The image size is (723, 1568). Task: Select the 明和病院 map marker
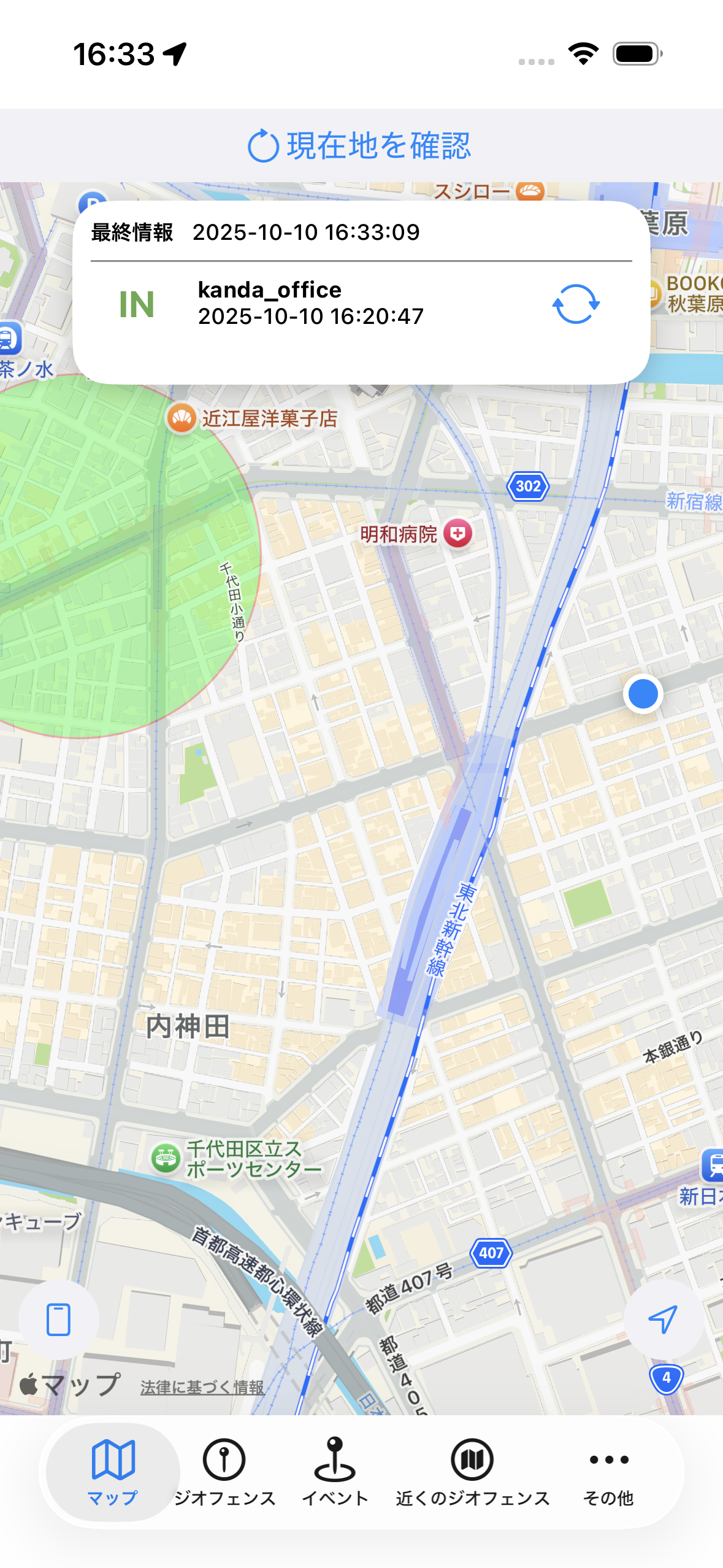[457, 533]
